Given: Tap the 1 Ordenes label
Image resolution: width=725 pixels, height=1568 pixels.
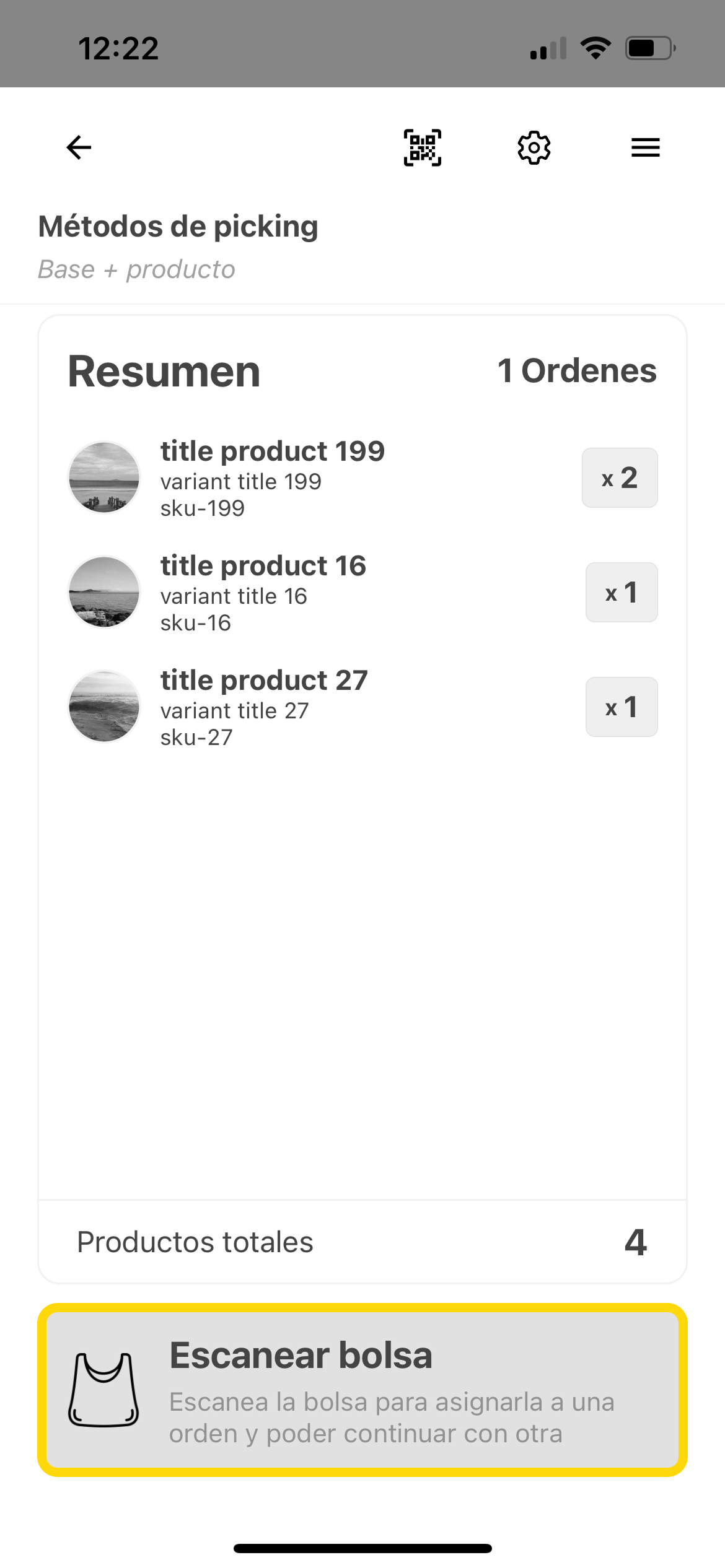Looking at the screenshot, I should (x=577, y=372).
